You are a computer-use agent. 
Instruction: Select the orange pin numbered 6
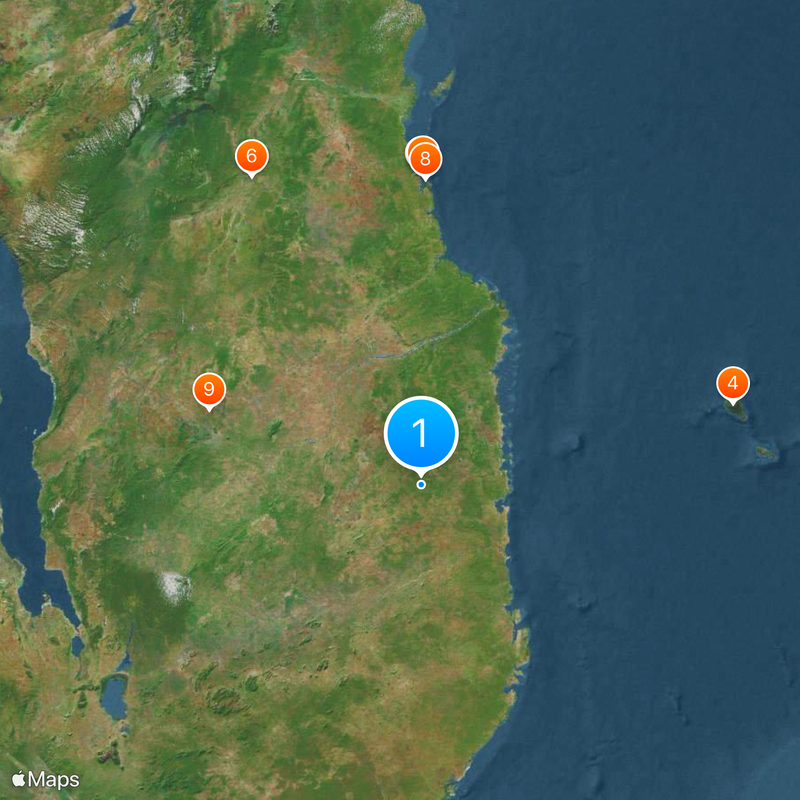coord(251,156)
